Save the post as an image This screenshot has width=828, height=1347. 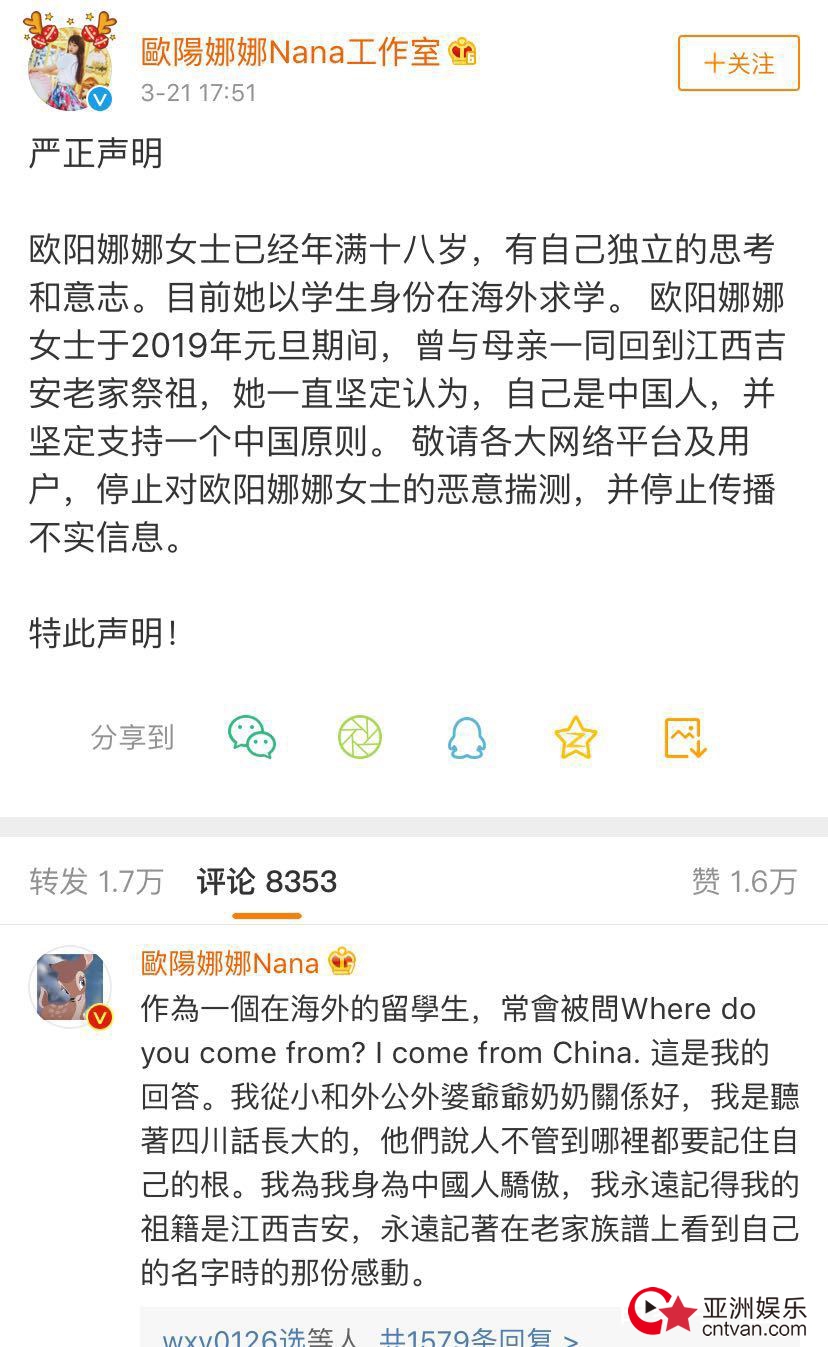coord(686,738)
